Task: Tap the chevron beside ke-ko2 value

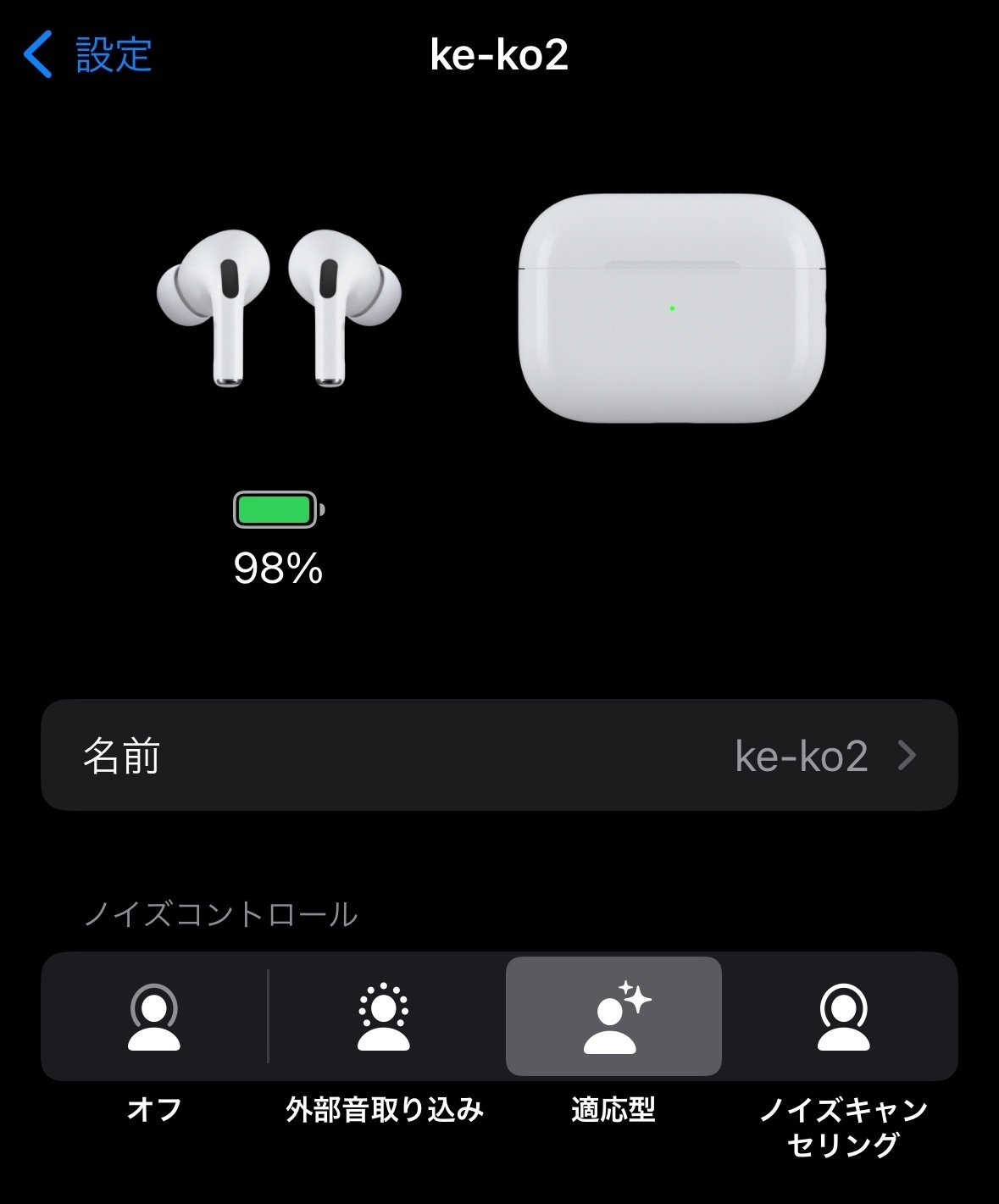Action: pyautogui.click(x=909, y=757)
